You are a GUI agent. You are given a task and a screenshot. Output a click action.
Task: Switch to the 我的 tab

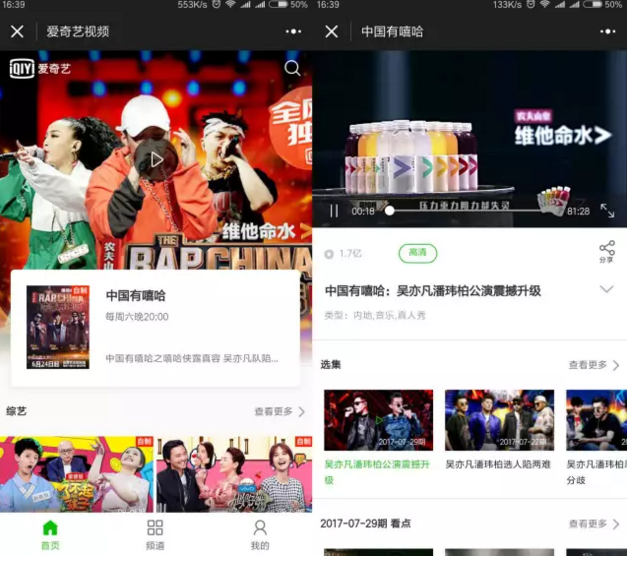(260, 534)
